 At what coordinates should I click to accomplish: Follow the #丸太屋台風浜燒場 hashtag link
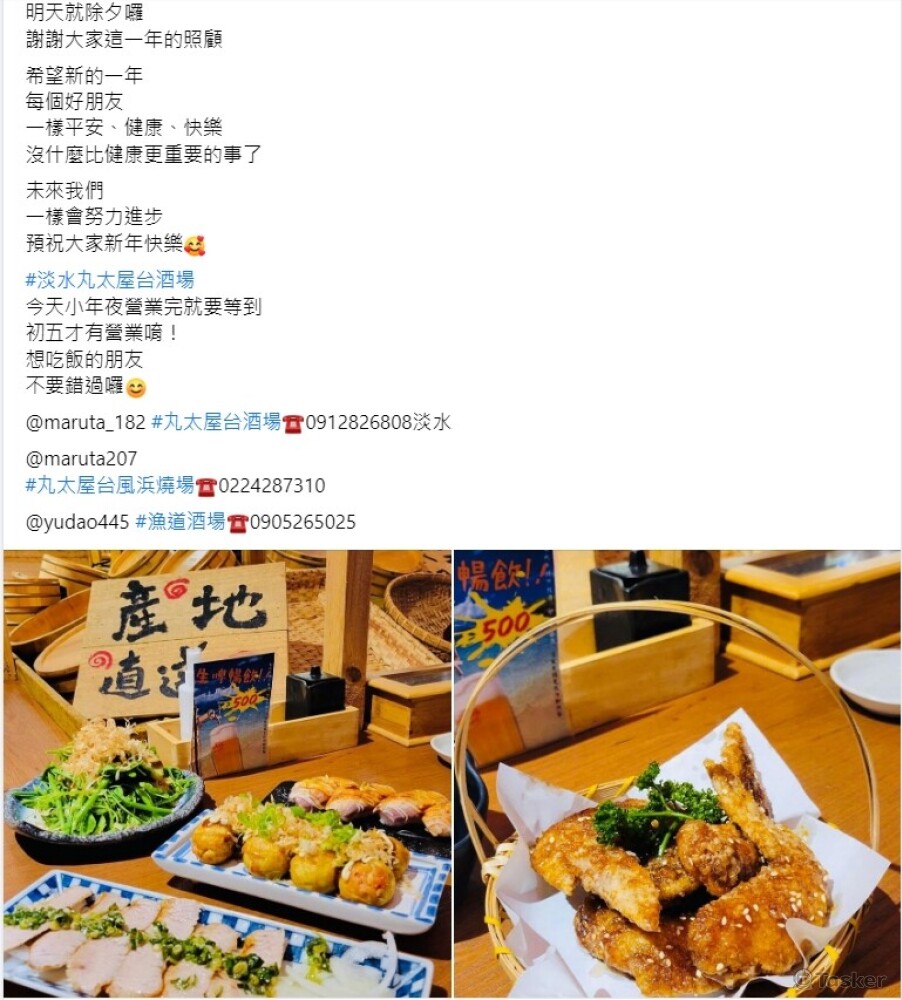click(x=110, y=486)
